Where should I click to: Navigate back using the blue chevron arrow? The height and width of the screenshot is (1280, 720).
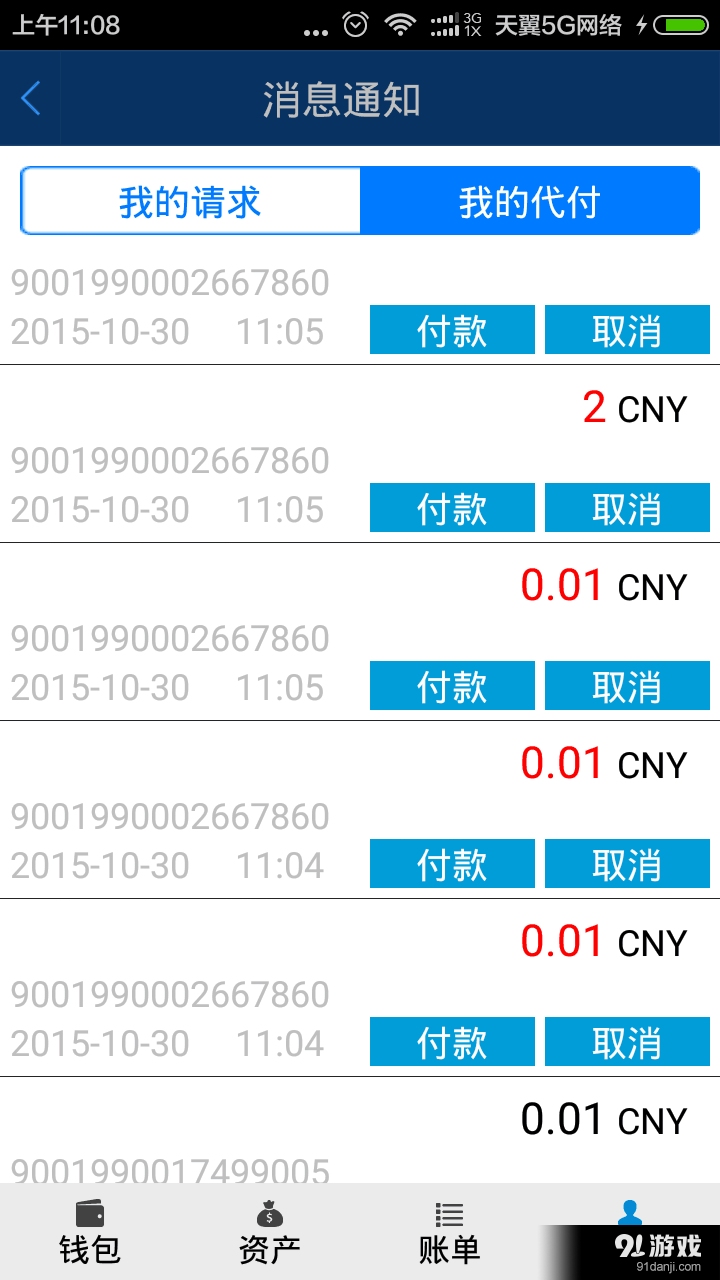point(30,99)
